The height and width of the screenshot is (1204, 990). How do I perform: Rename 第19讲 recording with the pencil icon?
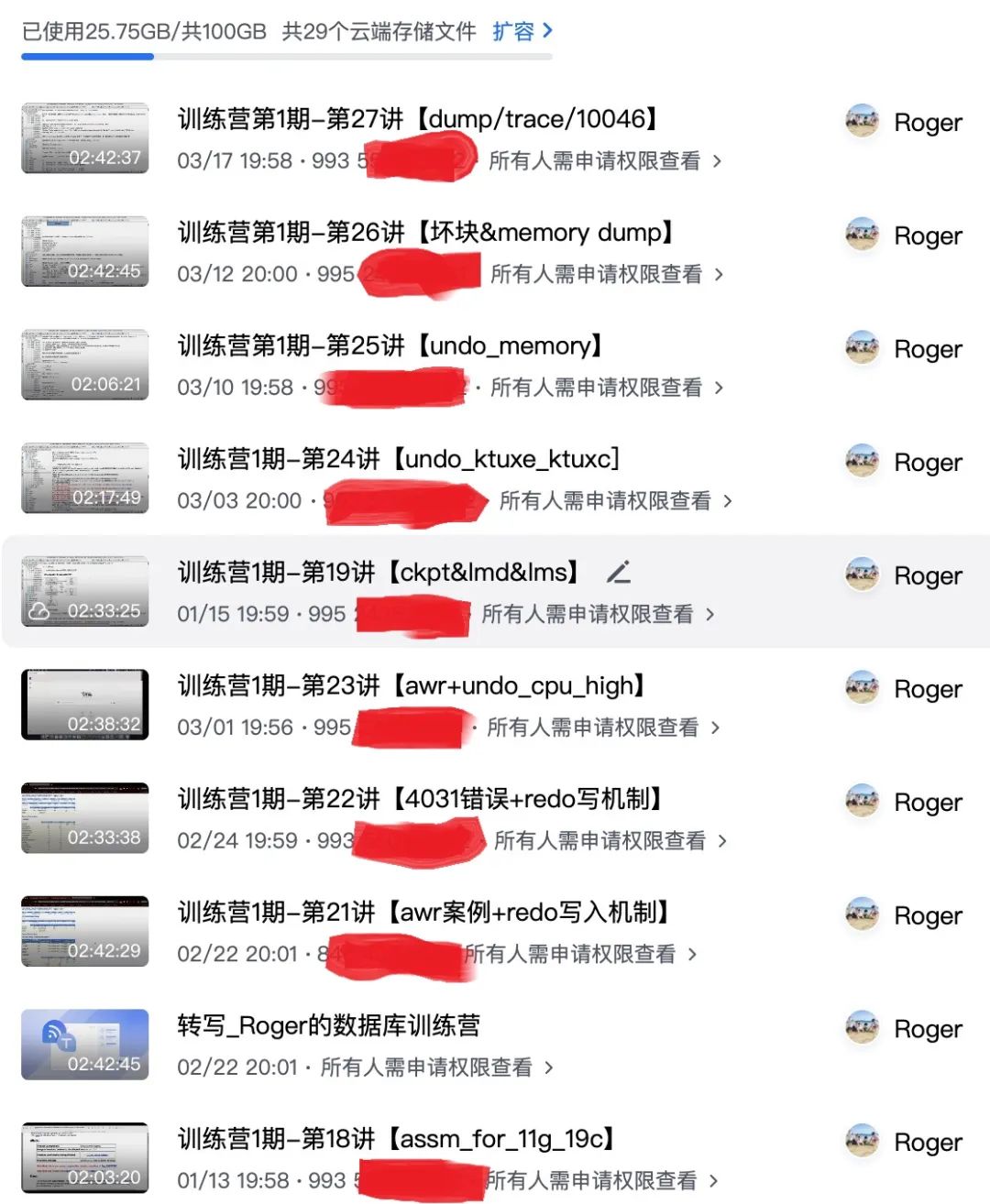(619, 573)
